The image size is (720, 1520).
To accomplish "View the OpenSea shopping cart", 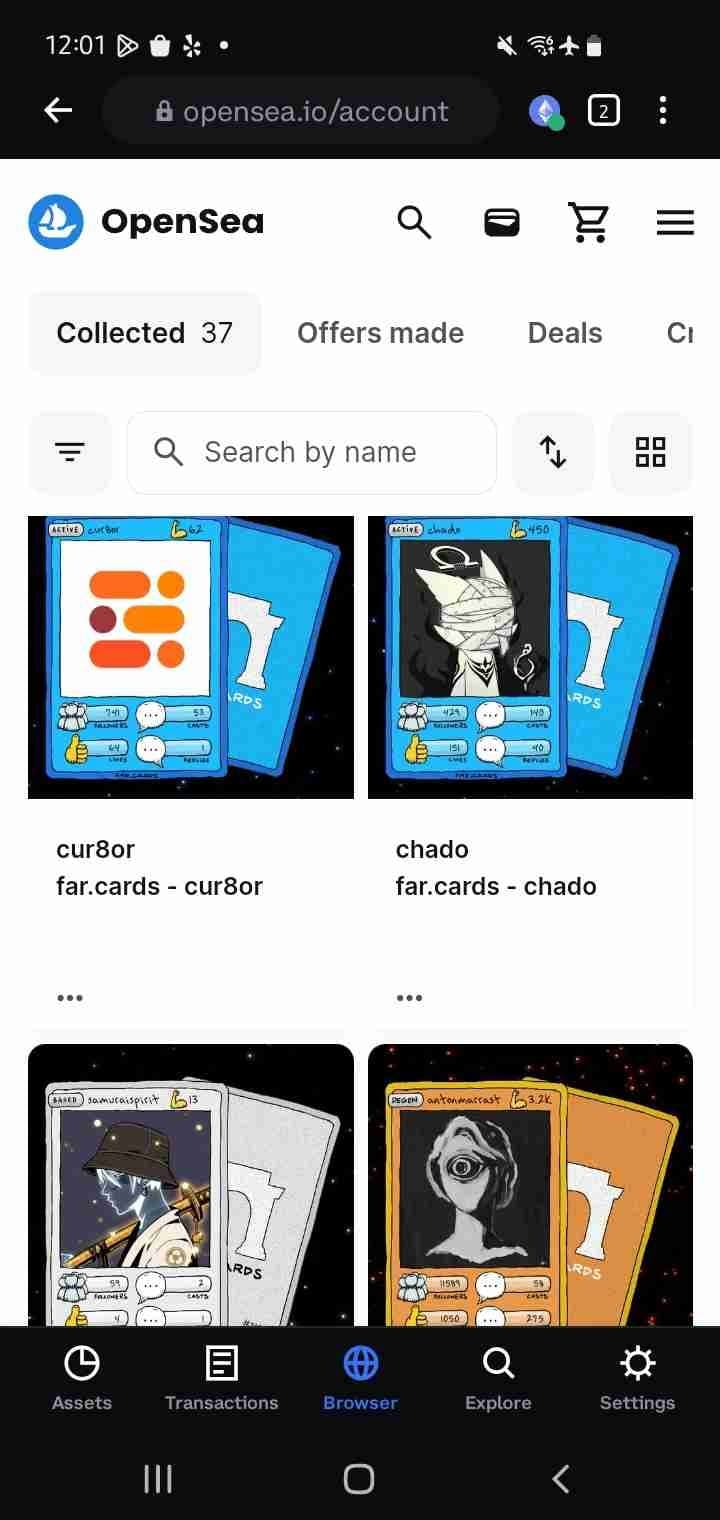I will (x=589, y=222).
